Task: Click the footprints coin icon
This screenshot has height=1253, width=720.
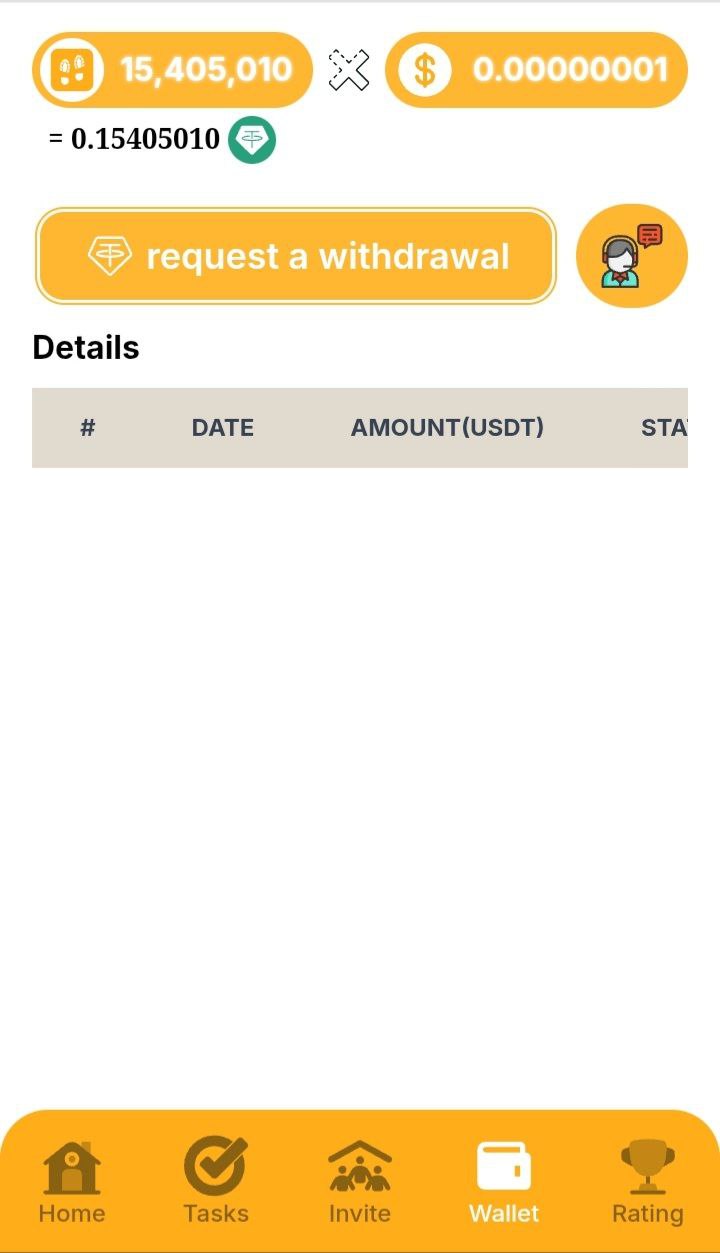Action: pyautogui.click(x=70, y=69)
